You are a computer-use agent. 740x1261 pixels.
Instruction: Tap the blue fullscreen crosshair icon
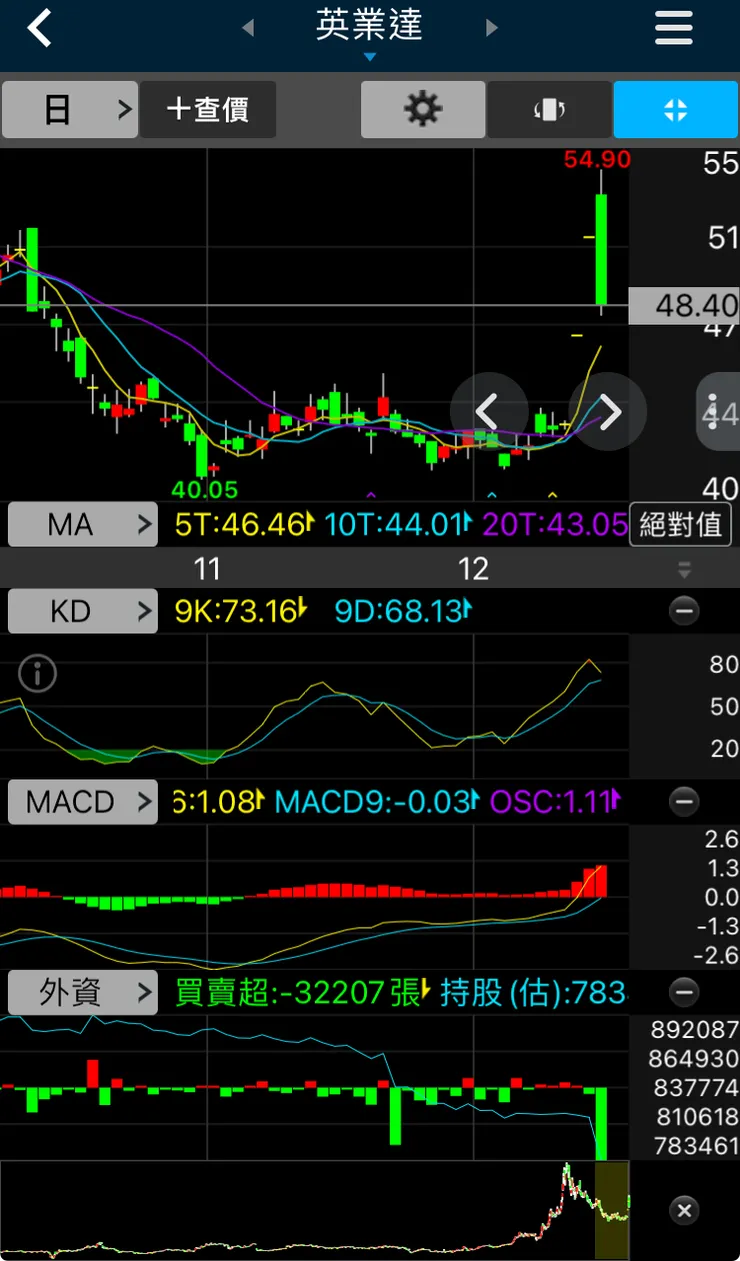[x=676, y=108]
